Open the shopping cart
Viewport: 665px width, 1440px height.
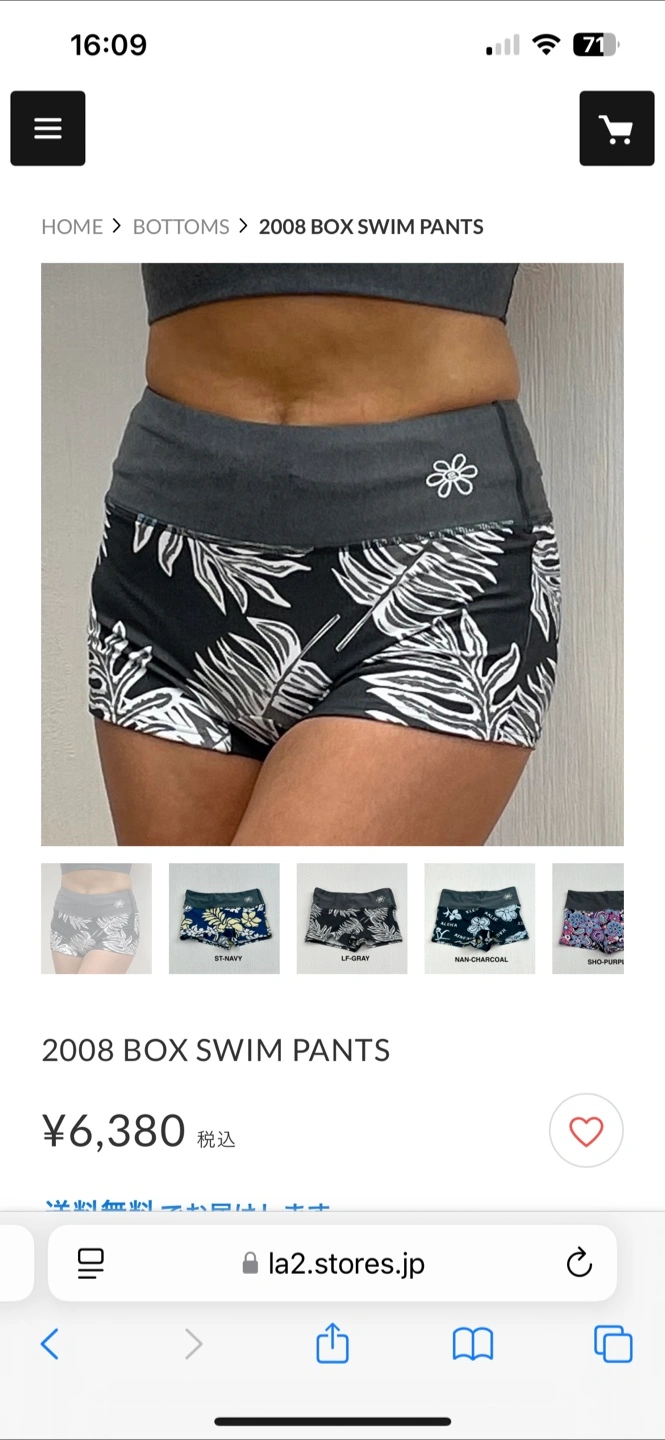(616, 128)
